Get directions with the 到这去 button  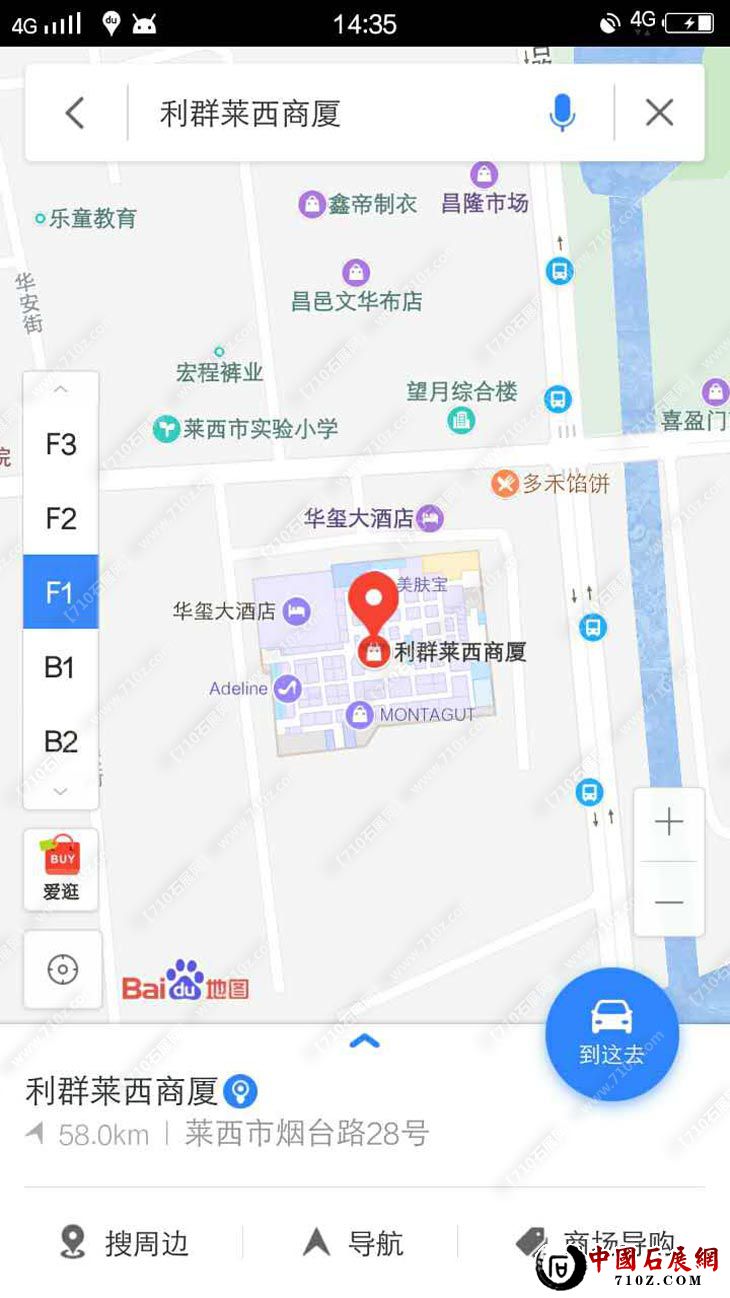pos(612,1033)
